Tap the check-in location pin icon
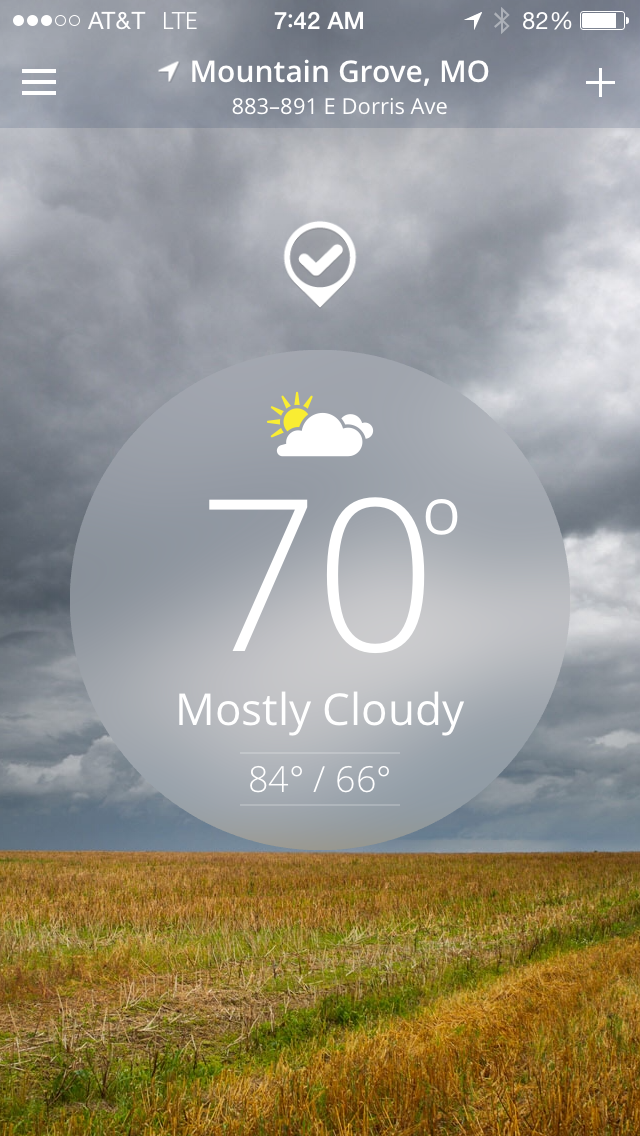This screenshot has height=1136, width=640. coord(320,262)
